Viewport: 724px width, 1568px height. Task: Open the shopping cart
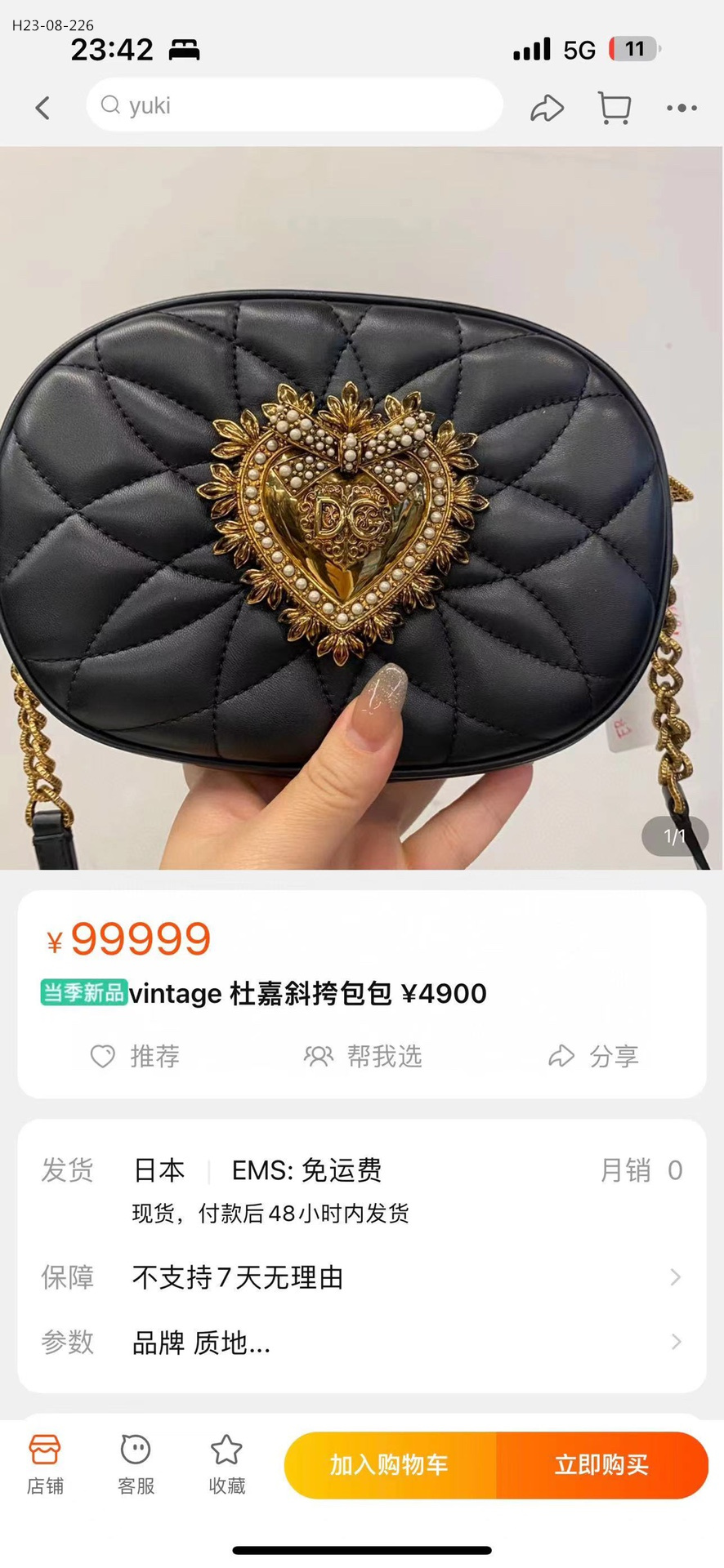click(615, 108)
